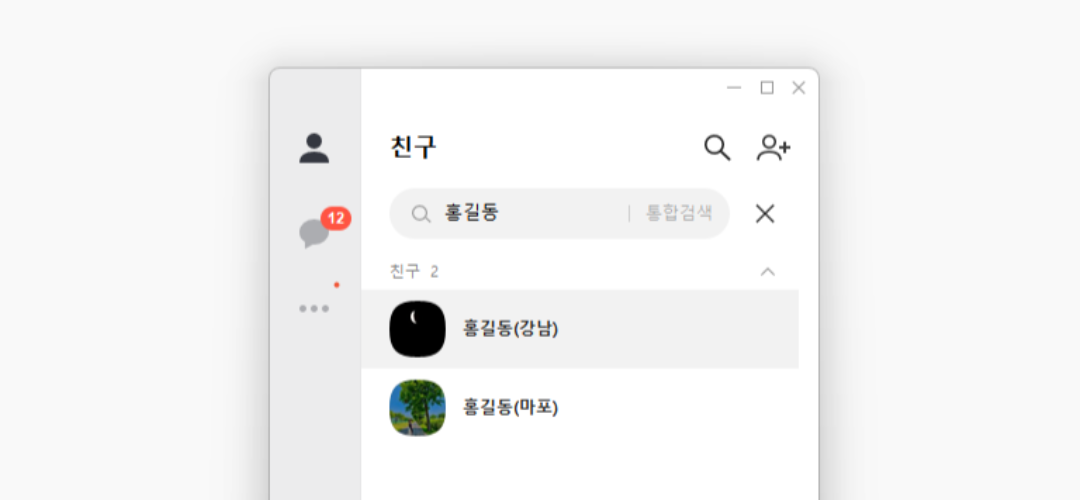Collapse the 친구 2 section

coord(767,271)
